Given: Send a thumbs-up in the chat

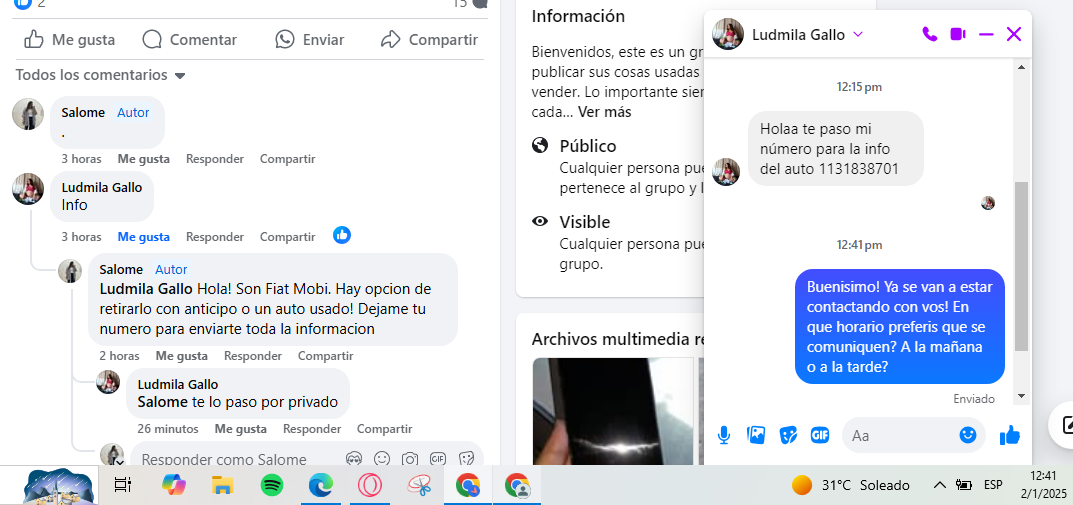Looking at the screenshot, I should click(1010, 435).
